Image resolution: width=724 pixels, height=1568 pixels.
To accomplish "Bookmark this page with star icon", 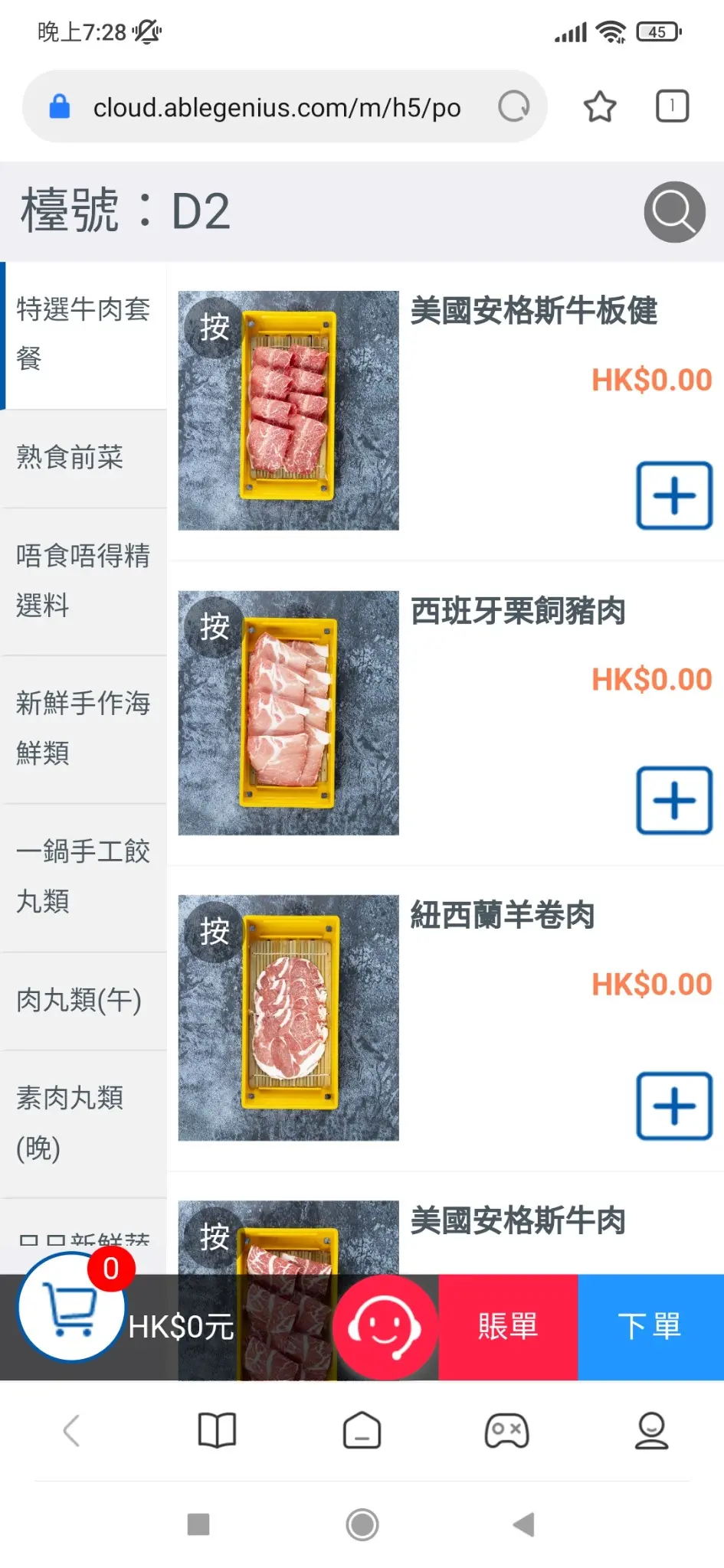I will pos(599,106).
